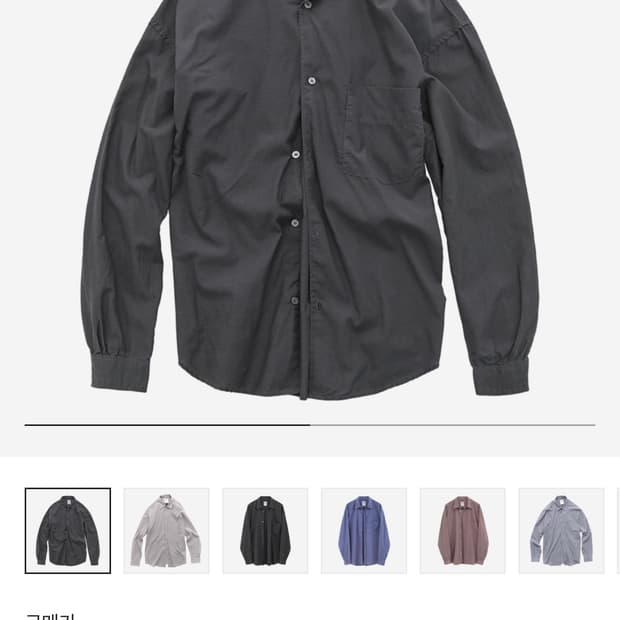The image size is (620, 620).
Task: Pick the burgundy shirt thumbnail
Action: (463, 531)
